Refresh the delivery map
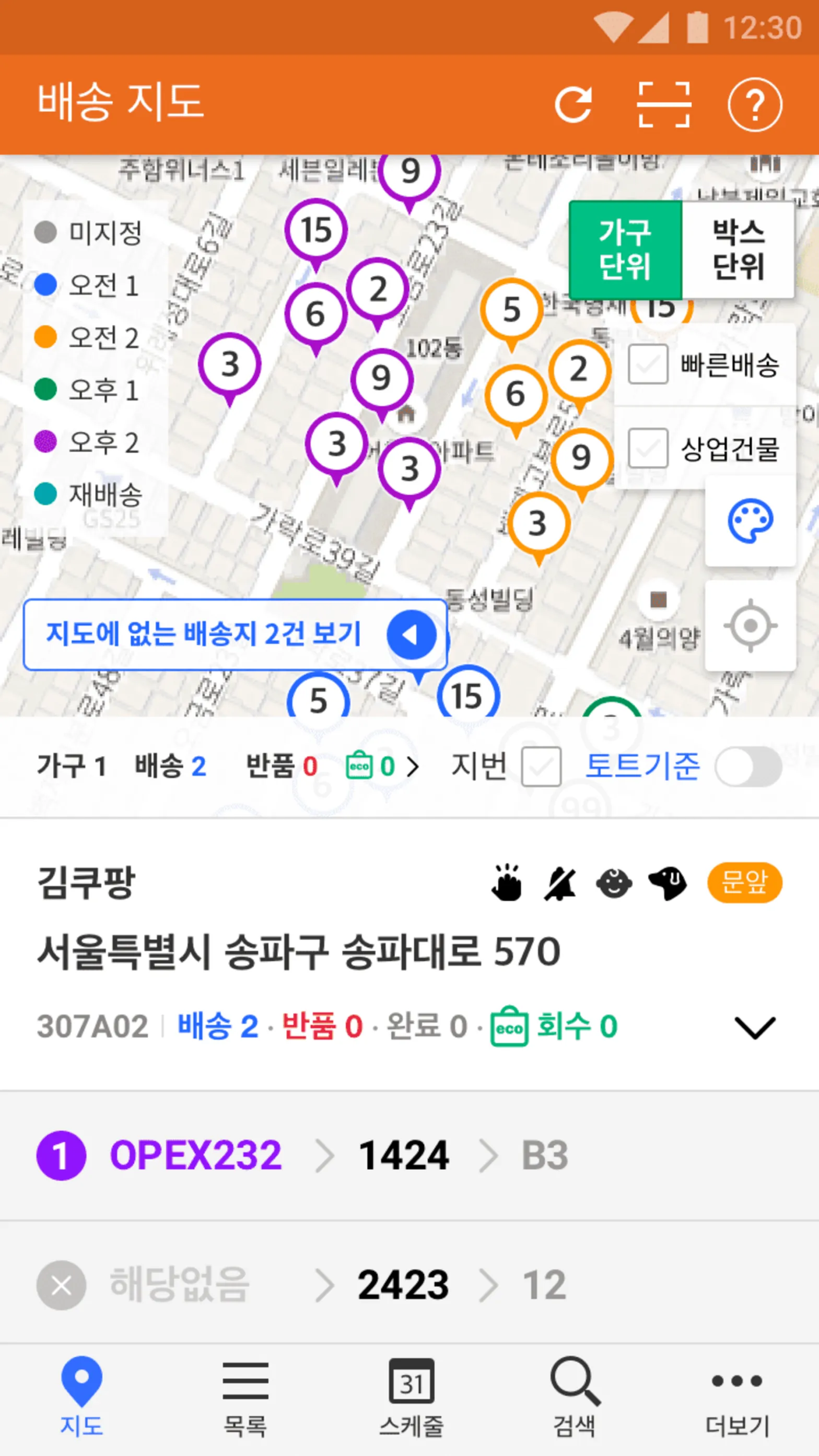Screen dimensions: 819x1456 click(x=575, y=104)
